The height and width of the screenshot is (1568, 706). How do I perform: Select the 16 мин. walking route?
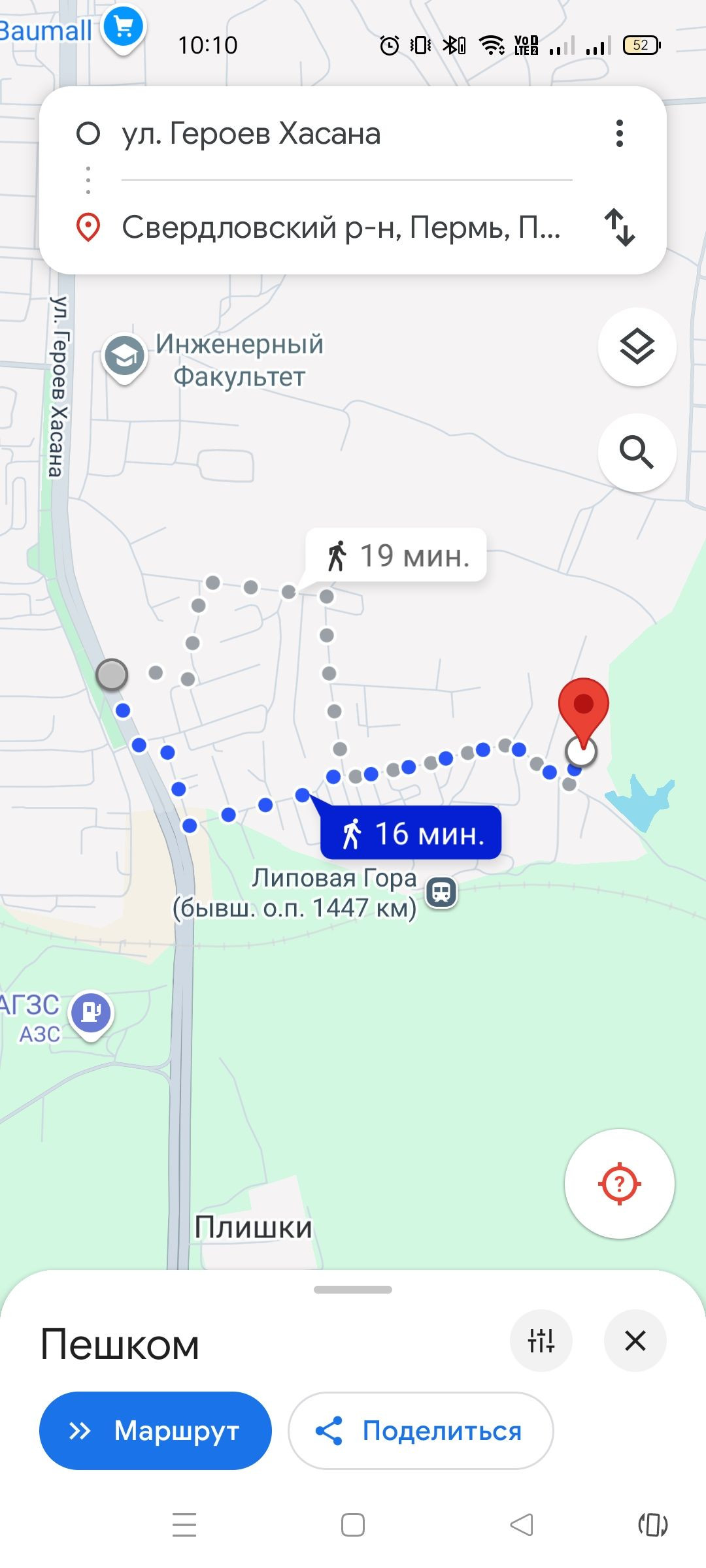[411, 834]
